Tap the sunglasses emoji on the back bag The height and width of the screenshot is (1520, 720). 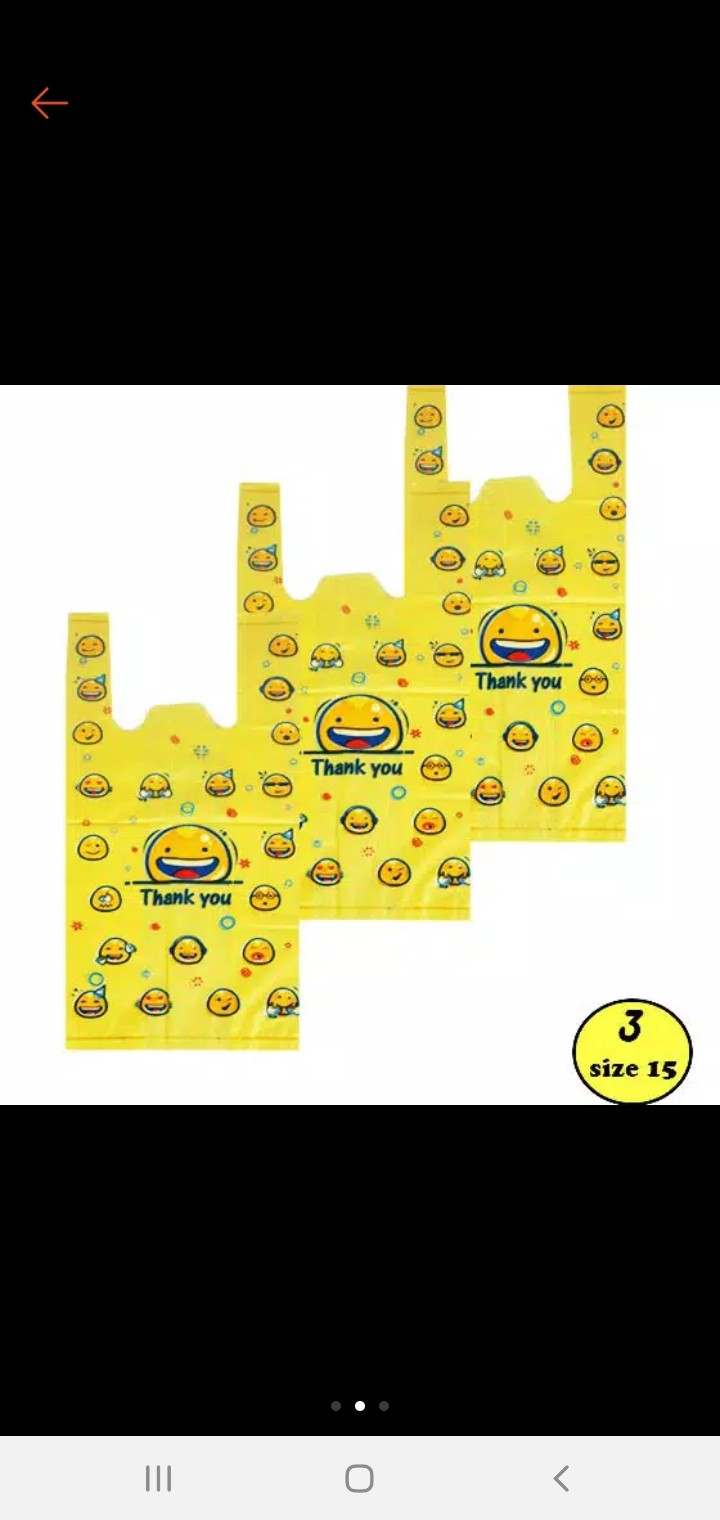tap(606, 564)
